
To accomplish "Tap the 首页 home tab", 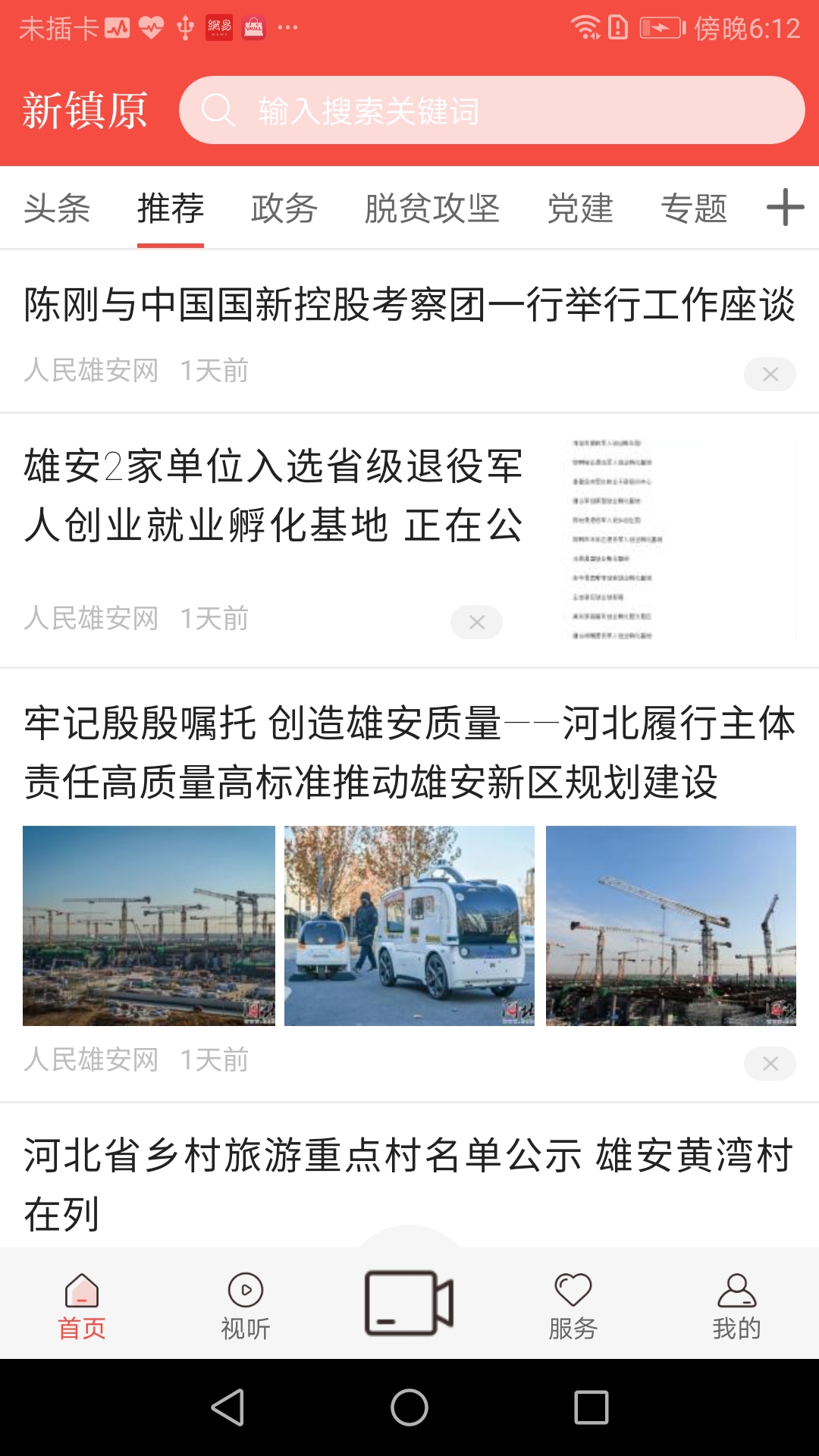I will tap(82, 1306).
